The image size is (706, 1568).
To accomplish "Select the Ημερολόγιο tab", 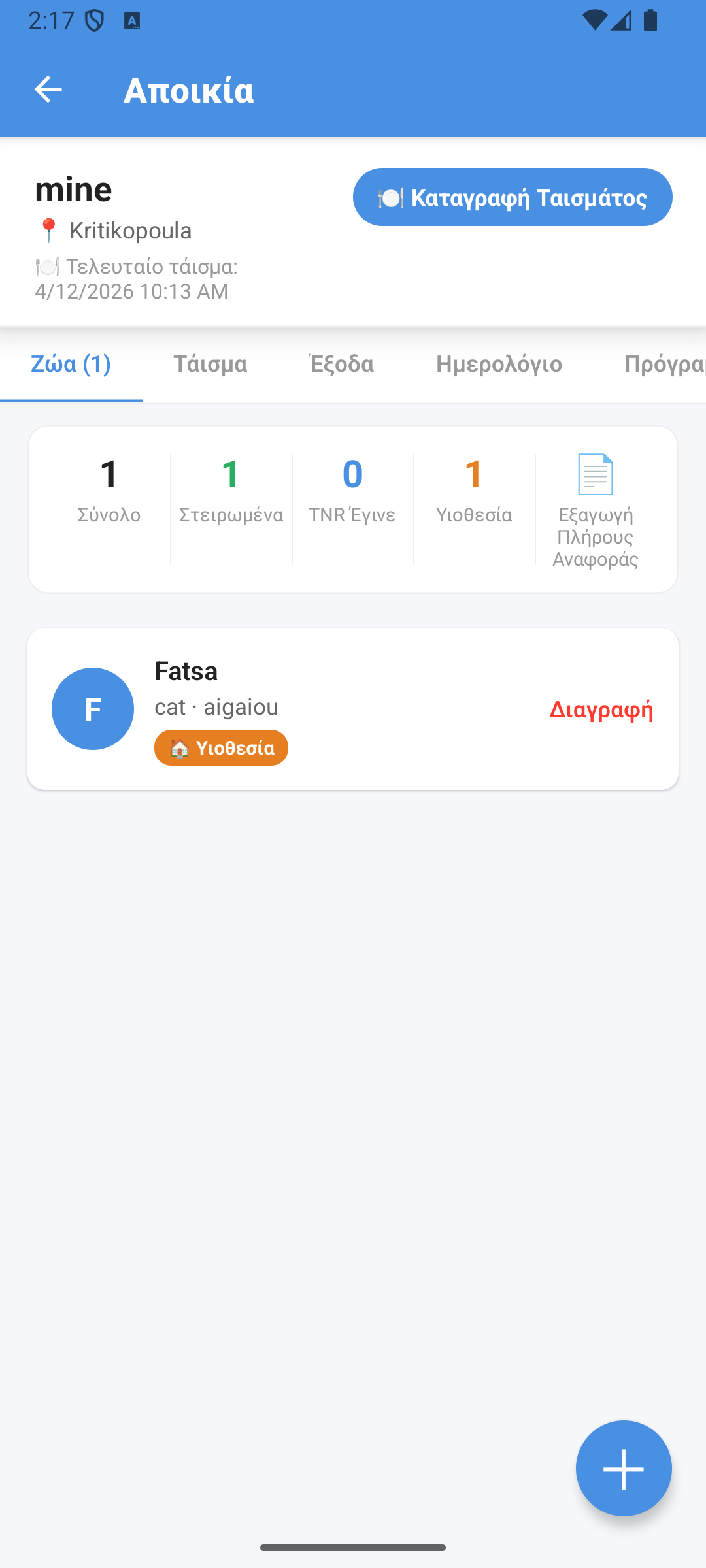I will pos(499,364).
